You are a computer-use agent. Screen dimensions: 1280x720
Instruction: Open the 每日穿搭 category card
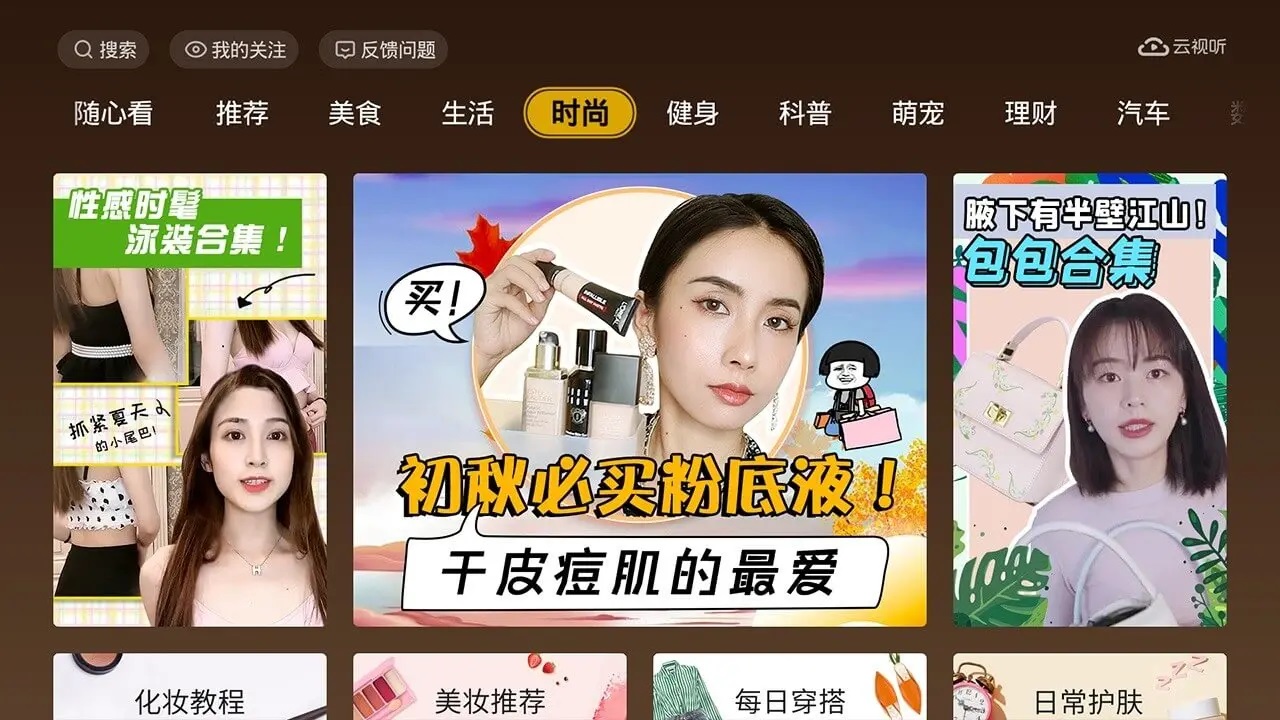[x=790, y=690]
